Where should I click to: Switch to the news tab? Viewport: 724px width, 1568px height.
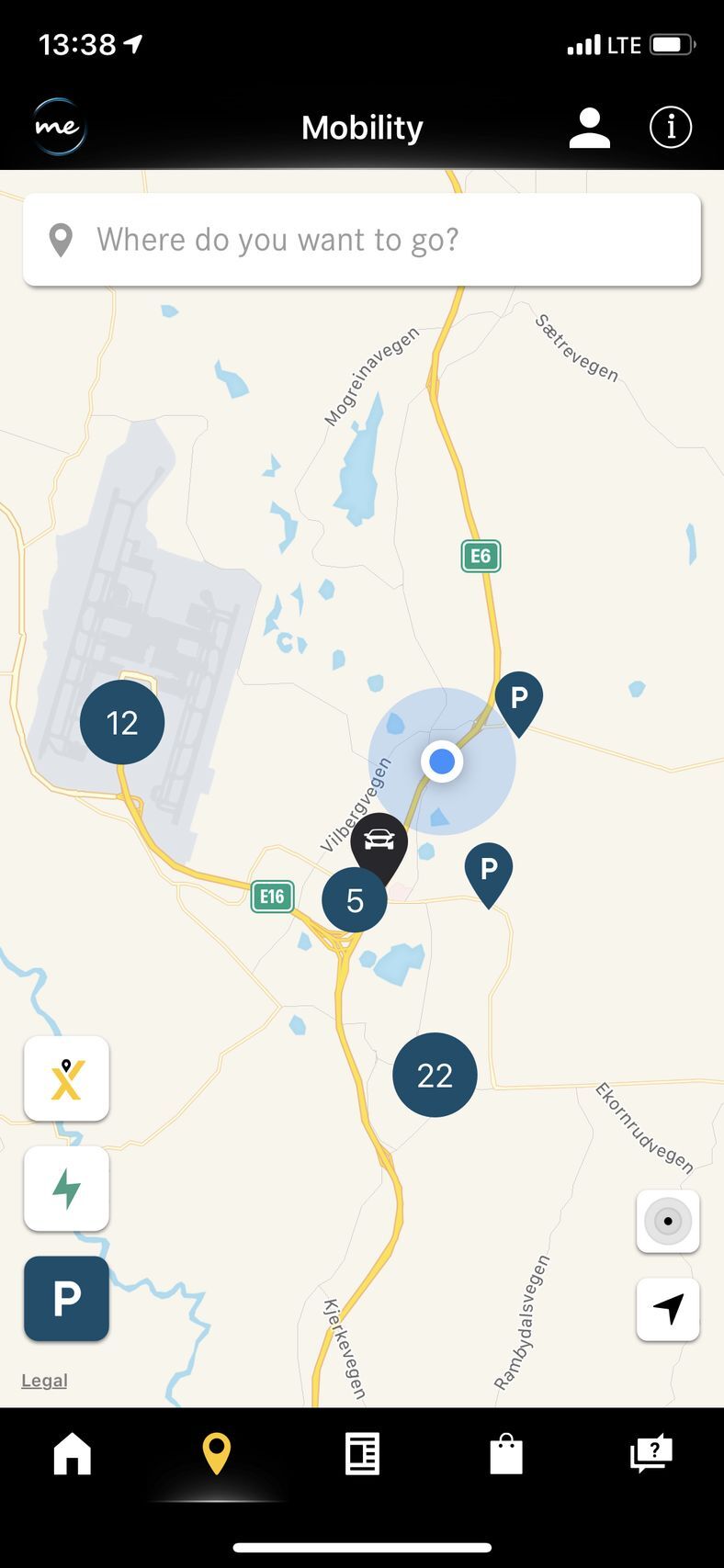362,1455
